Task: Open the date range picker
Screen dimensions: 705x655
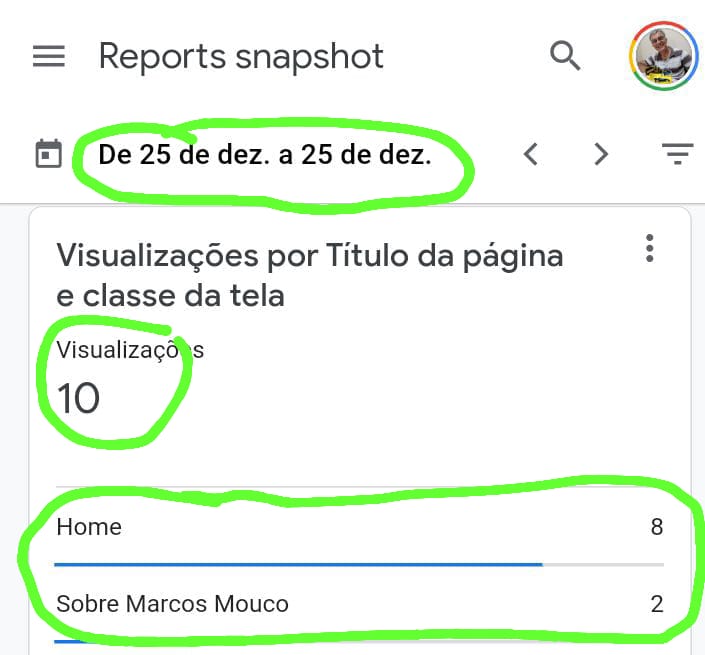Action: [x=264, y=155]
